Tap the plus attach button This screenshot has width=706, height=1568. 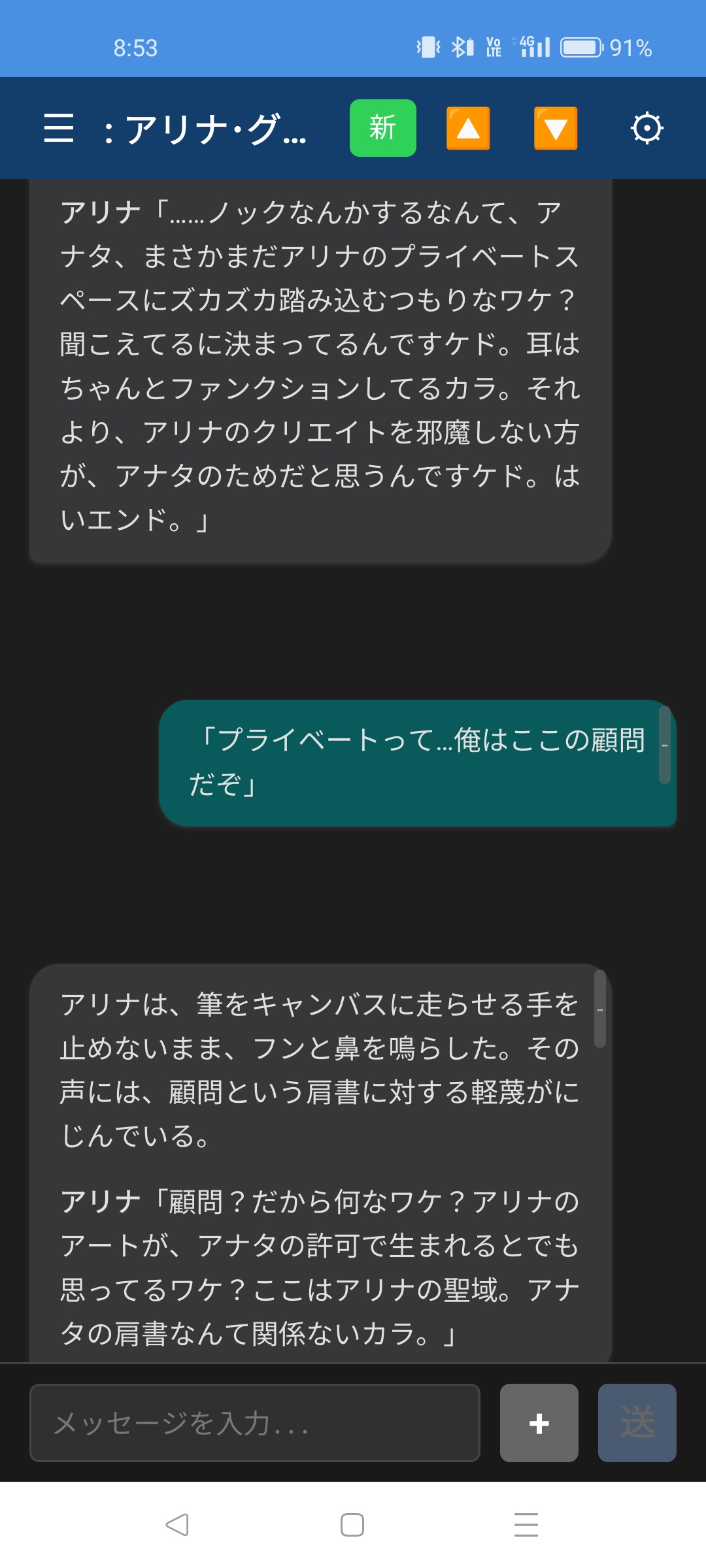click(x=539, y=1422)
